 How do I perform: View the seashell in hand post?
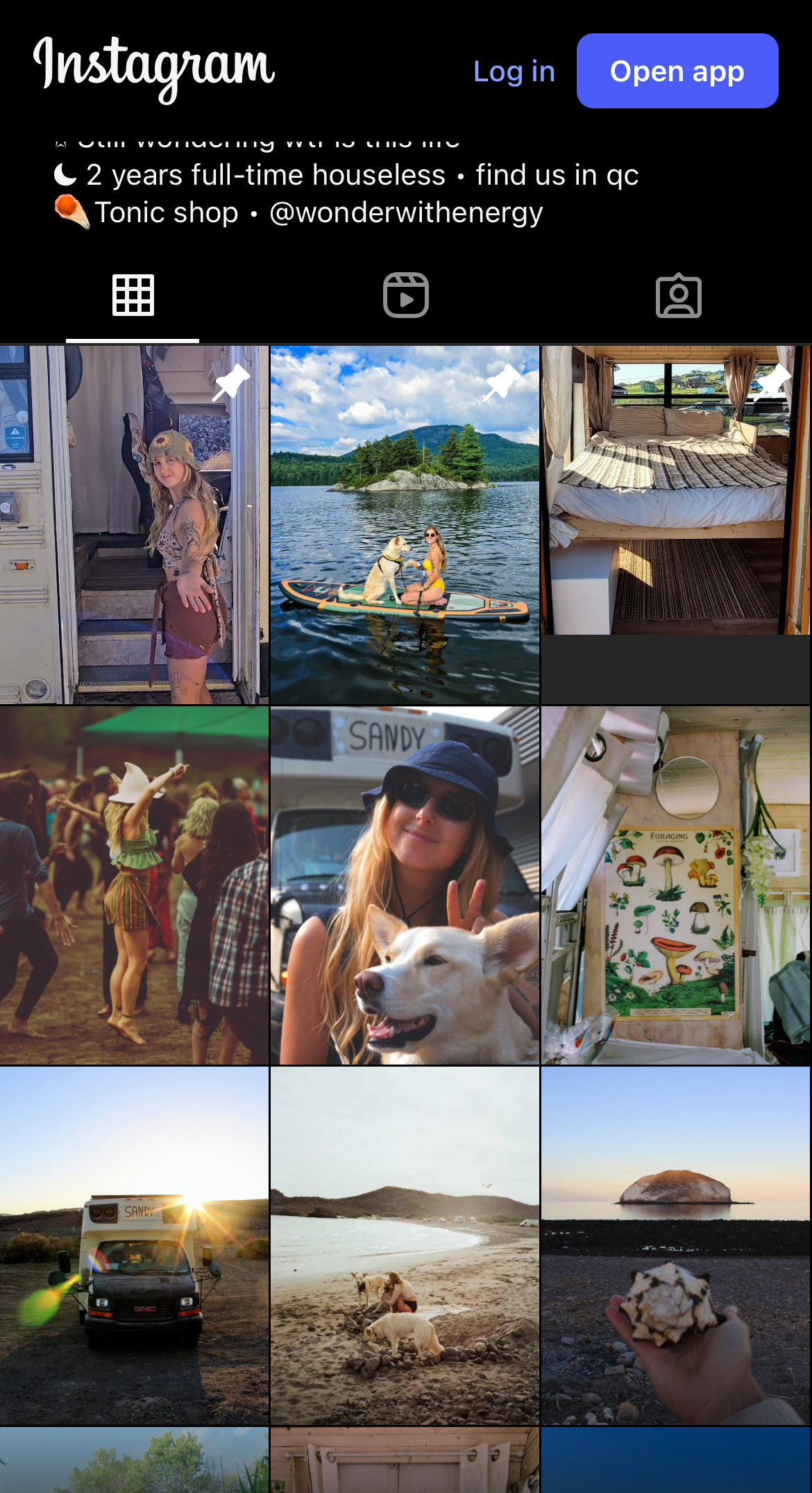(x=675, y=1246)
